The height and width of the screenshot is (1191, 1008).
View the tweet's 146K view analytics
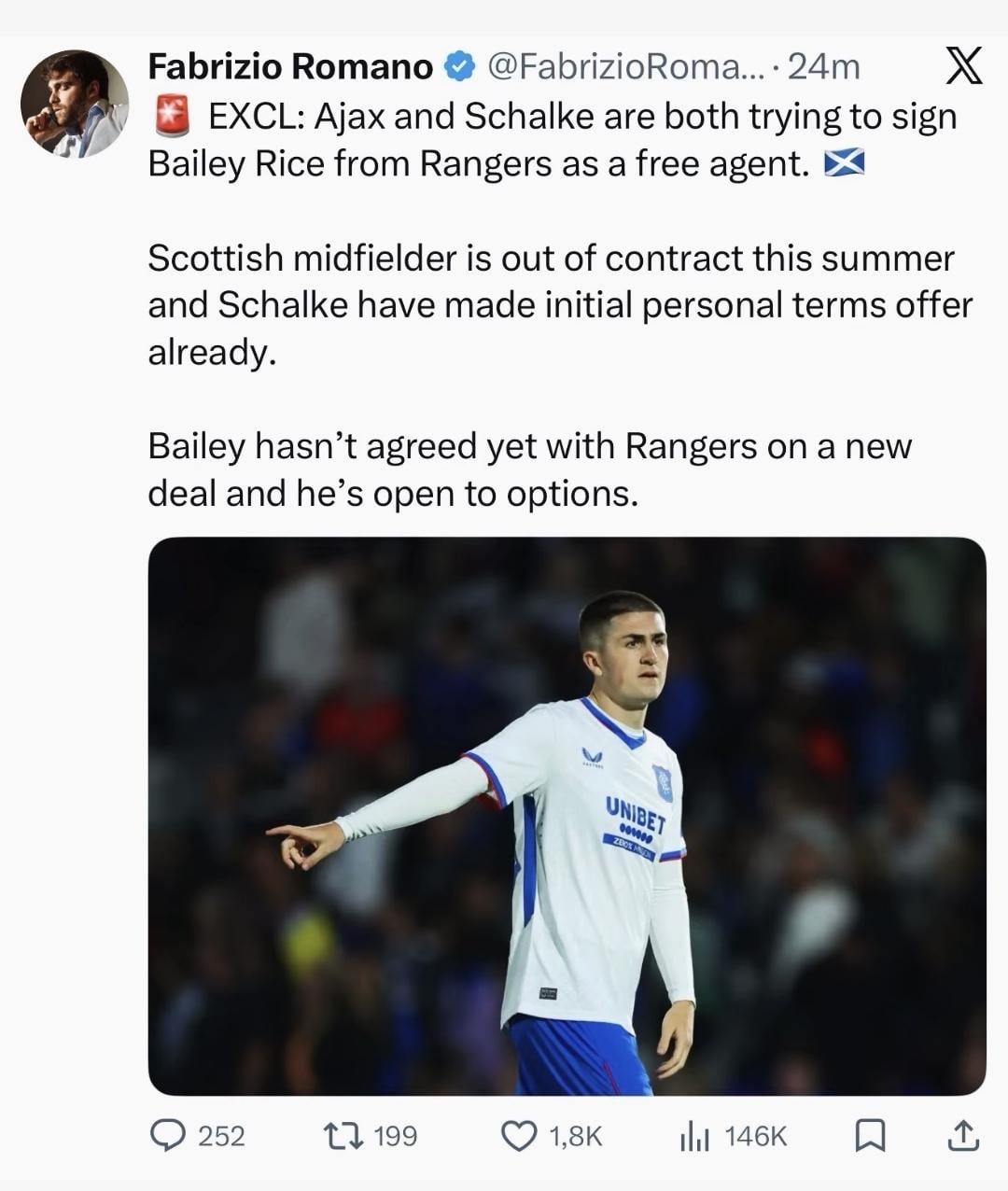(x=695, y=1136)
